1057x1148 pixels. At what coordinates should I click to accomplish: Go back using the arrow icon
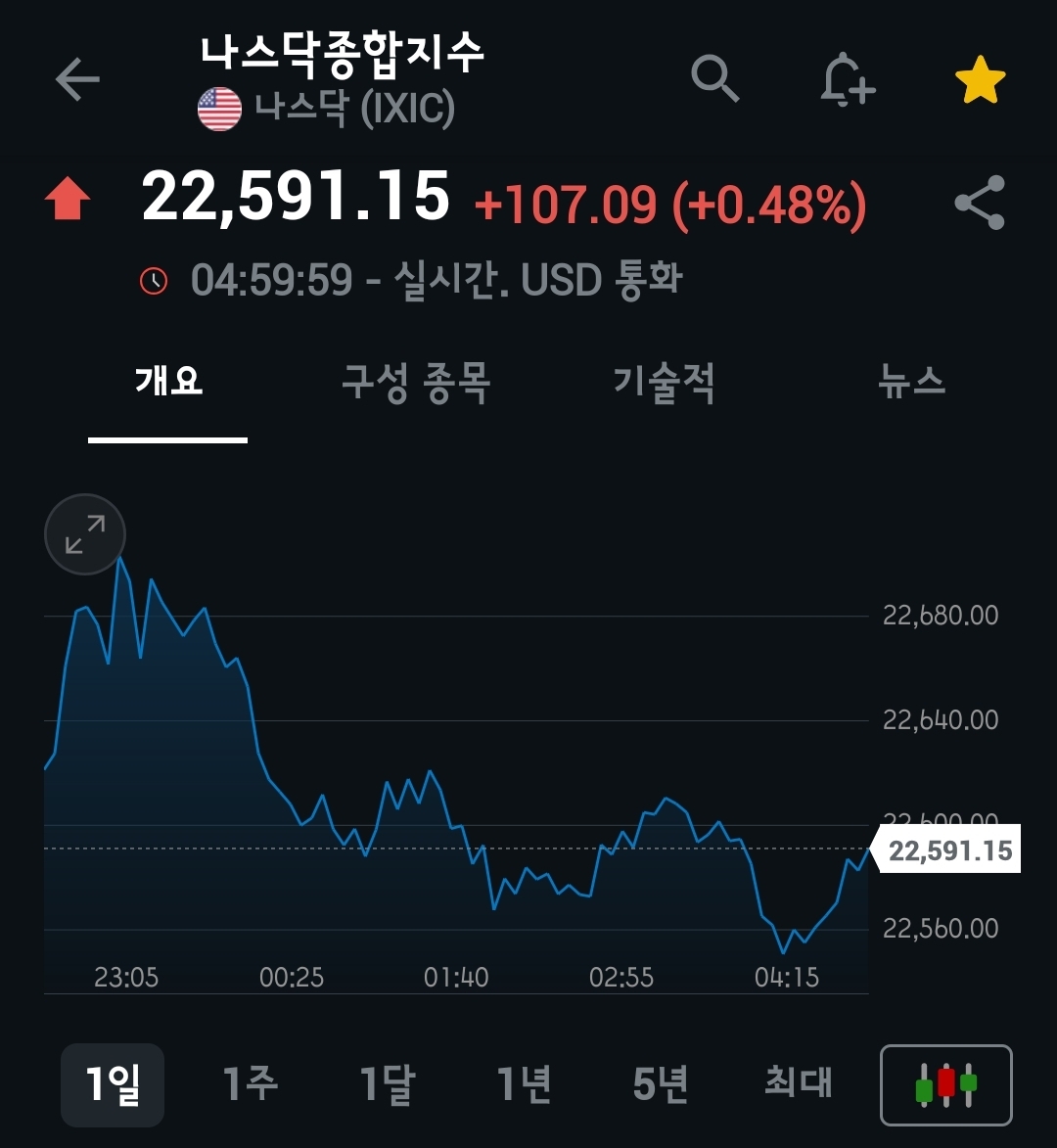click(x=77, y=79)
